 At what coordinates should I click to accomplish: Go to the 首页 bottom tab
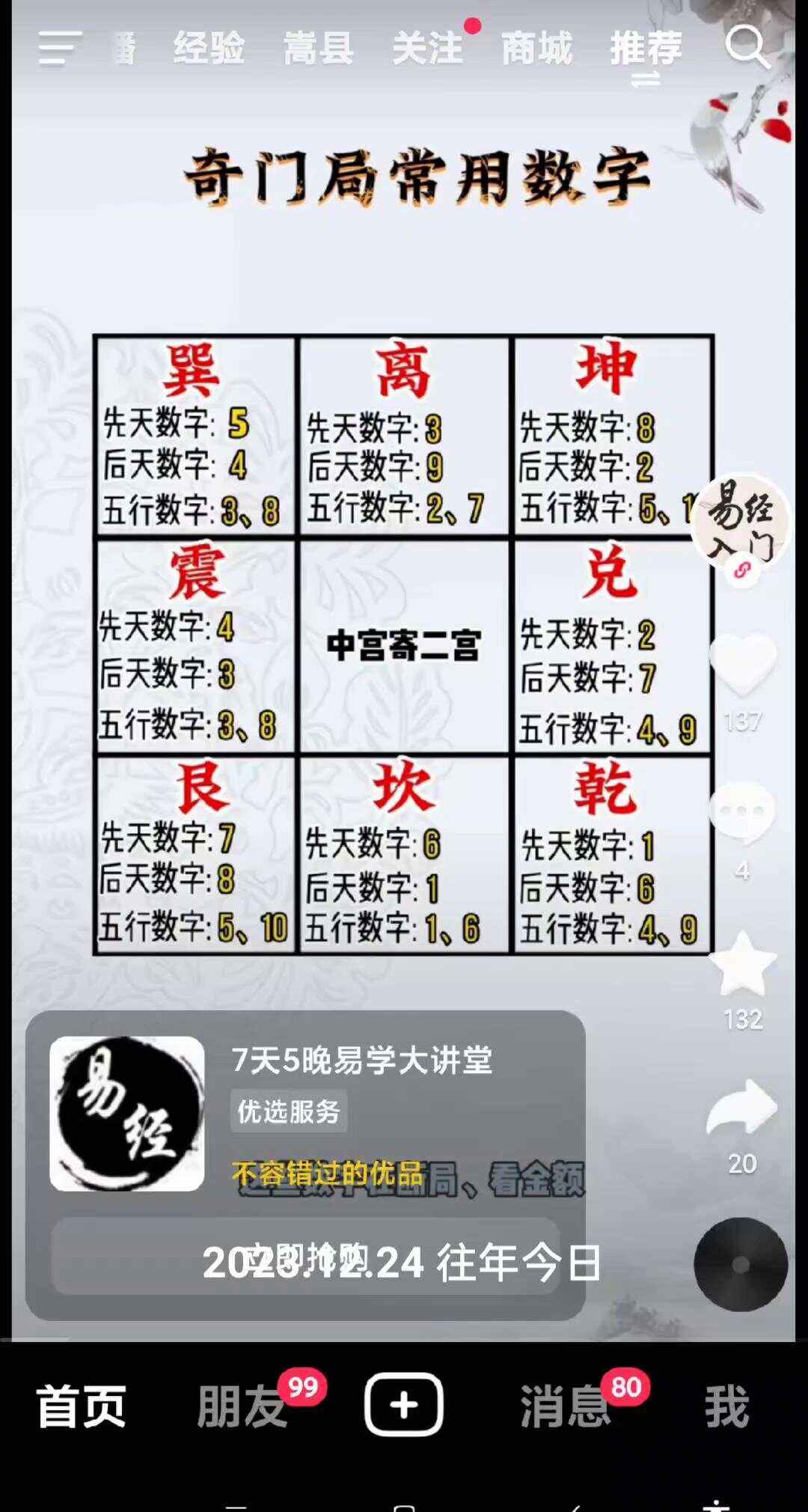(82, 1406)
